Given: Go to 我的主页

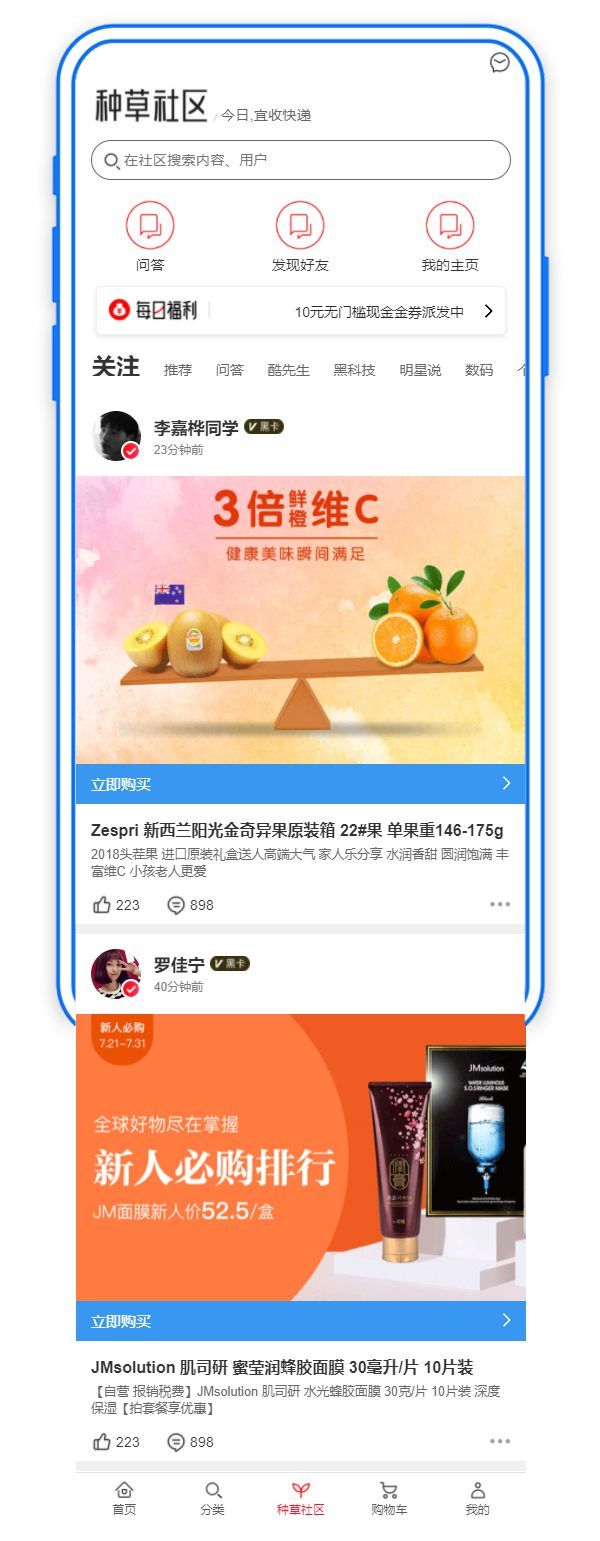Looking at the screenshot, I should [450, 236].
